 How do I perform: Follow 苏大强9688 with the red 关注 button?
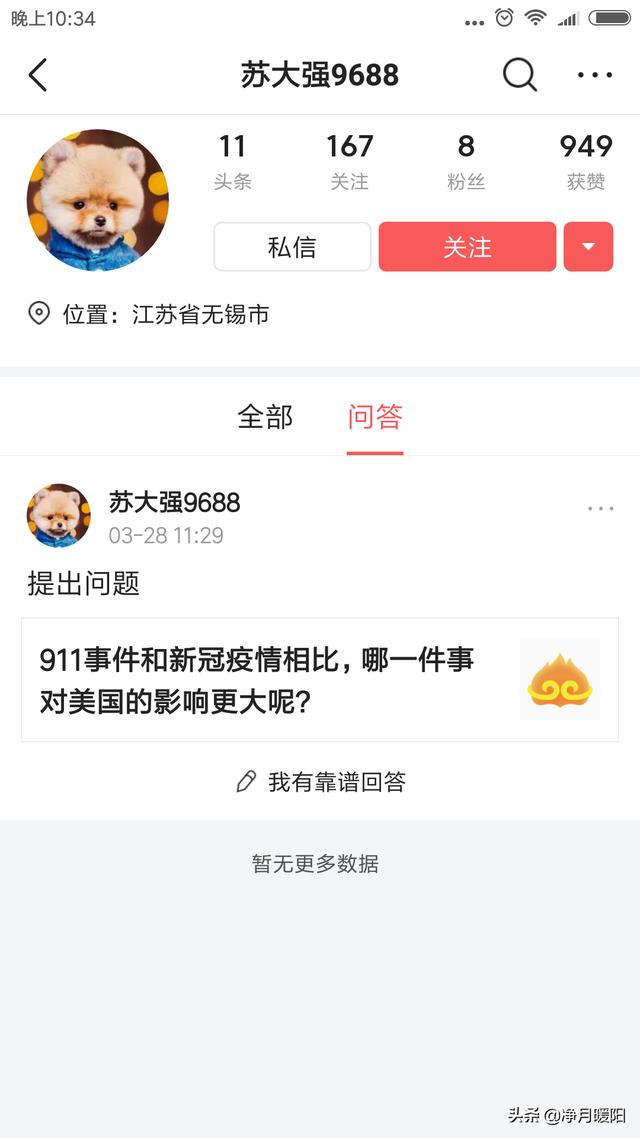coord(467,247)
